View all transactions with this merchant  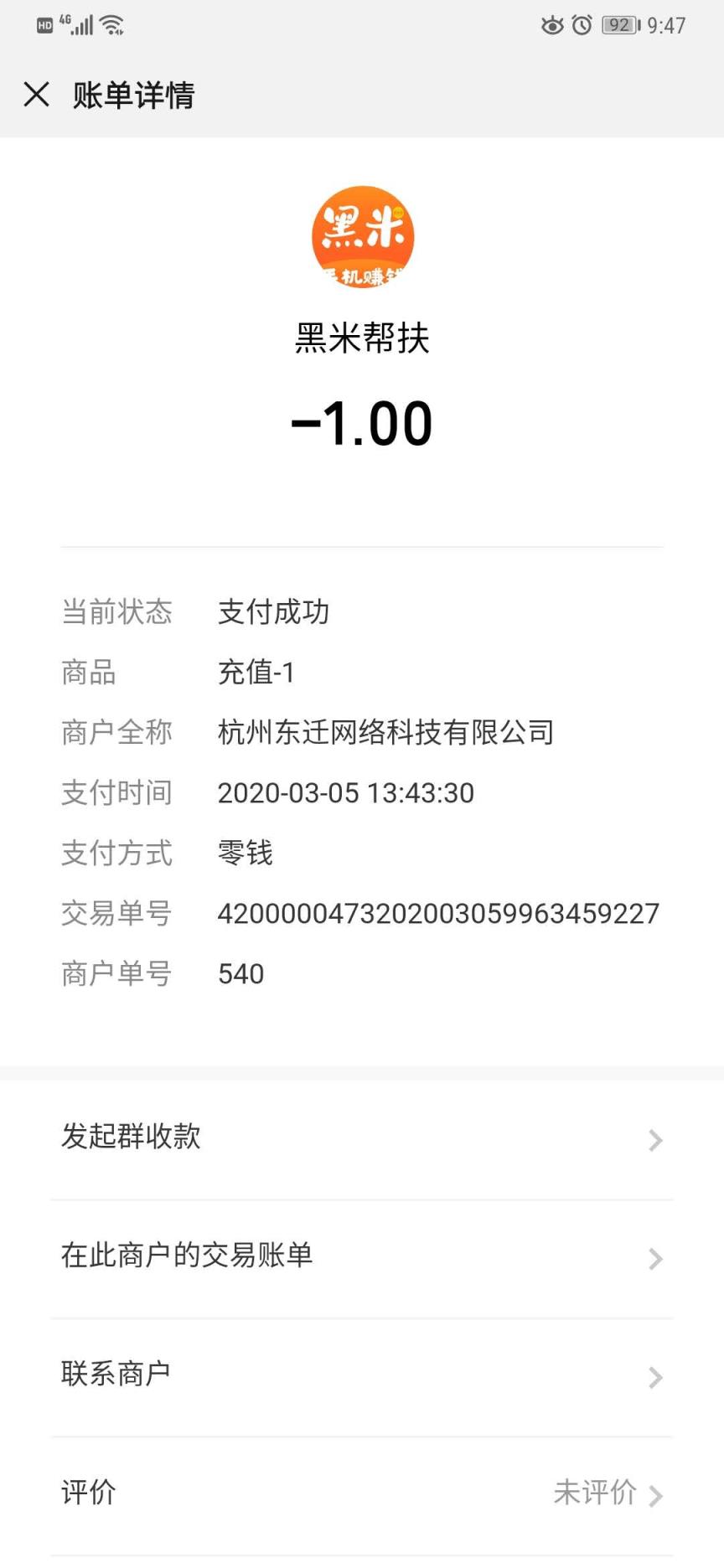click(x=187, y=1256)
